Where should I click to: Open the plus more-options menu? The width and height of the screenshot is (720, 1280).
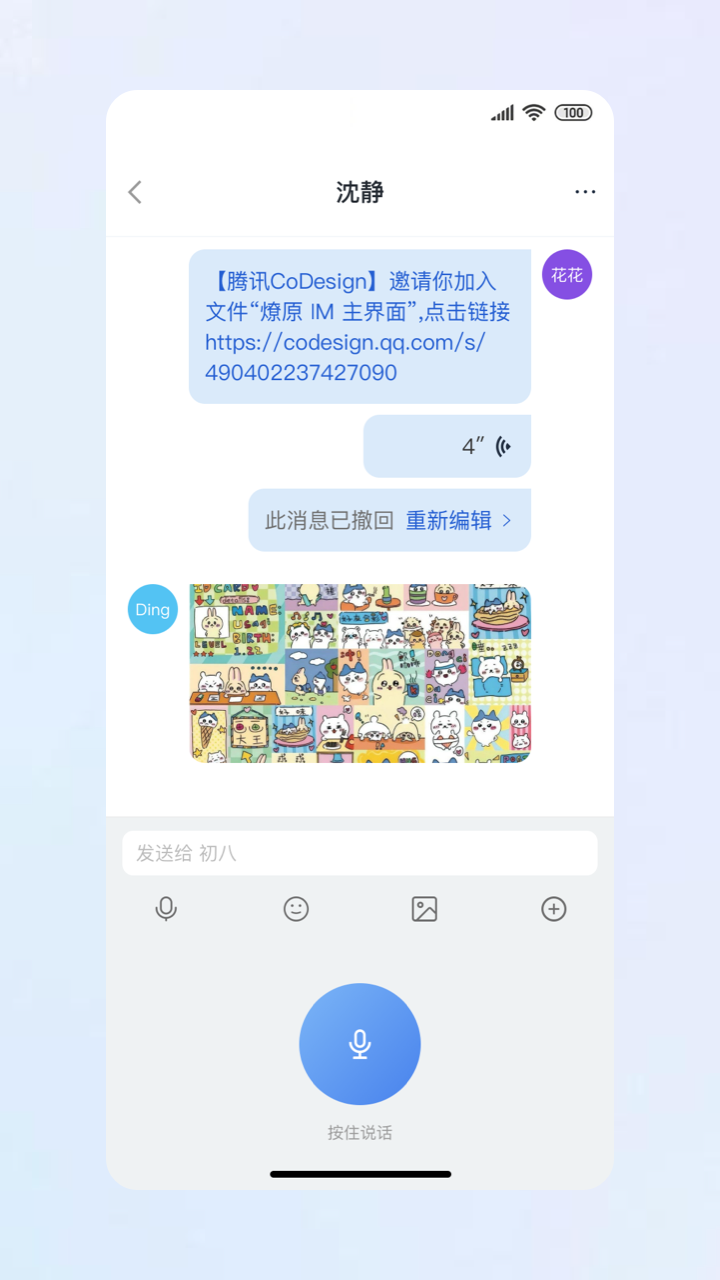554,909
